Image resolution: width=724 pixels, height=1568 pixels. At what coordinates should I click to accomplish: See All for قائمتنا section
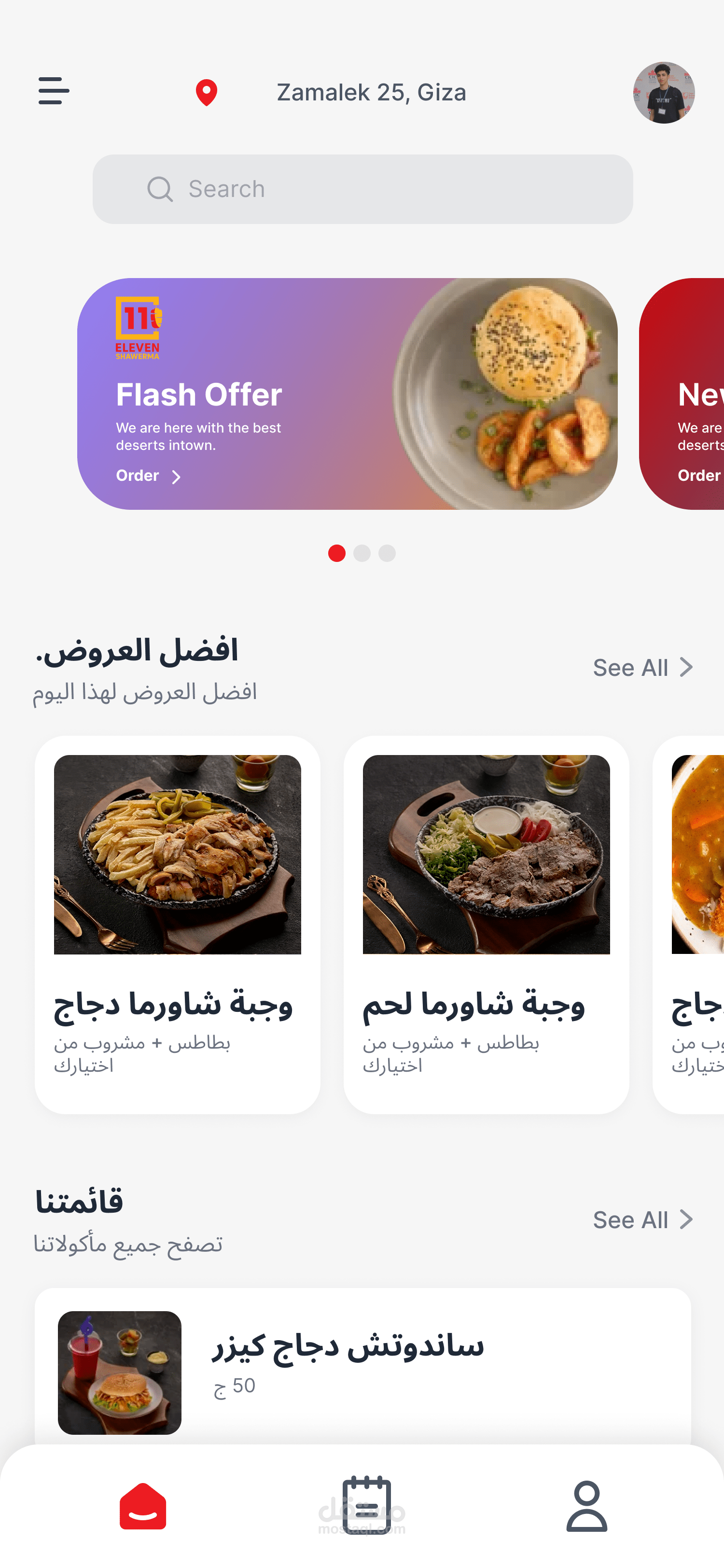coord(642,1220)
